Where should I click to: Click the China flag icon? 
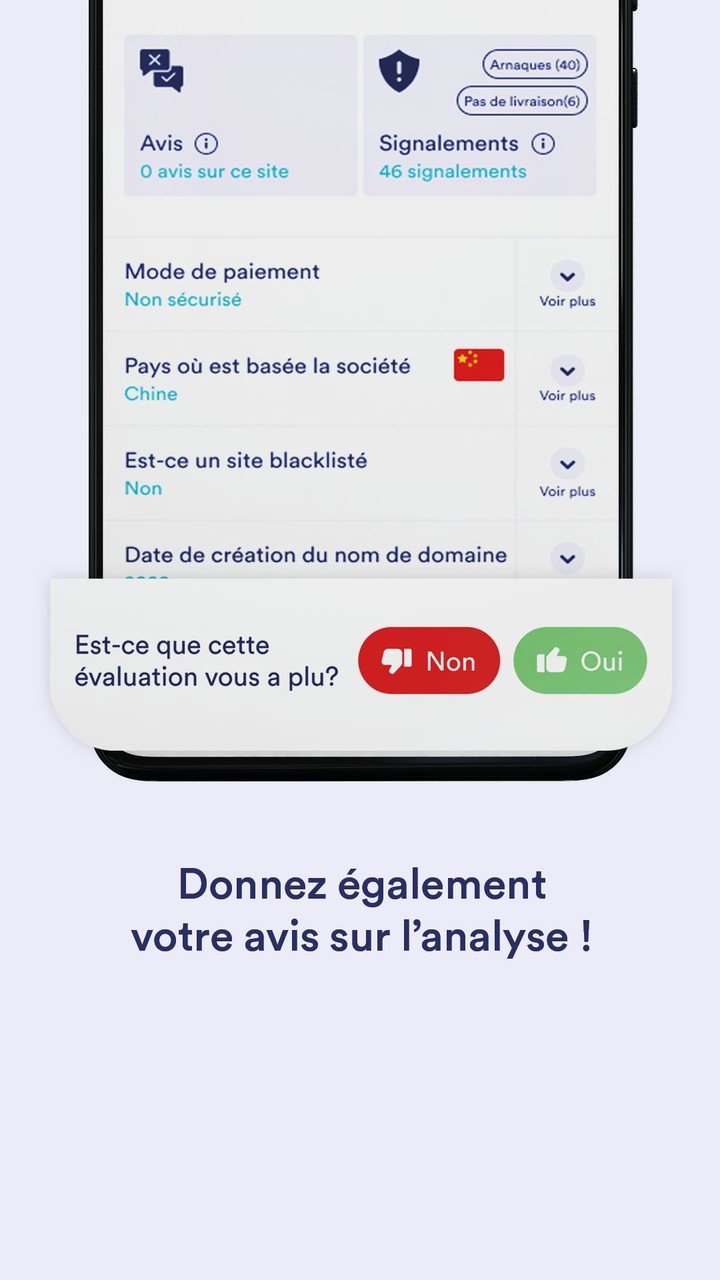point(478,365)
